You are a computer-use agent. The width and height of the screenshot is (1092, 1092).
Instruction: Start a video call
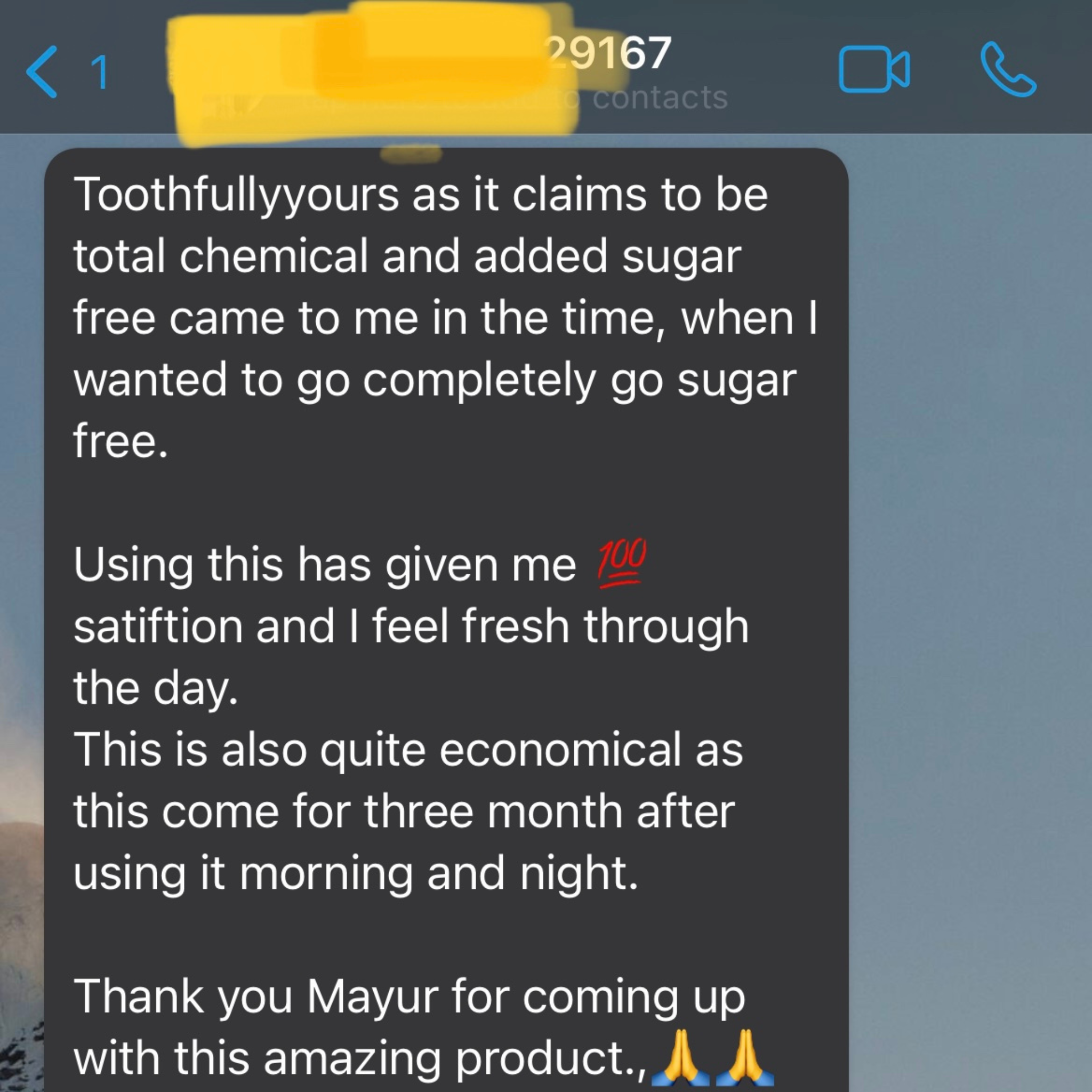[874, 69]
